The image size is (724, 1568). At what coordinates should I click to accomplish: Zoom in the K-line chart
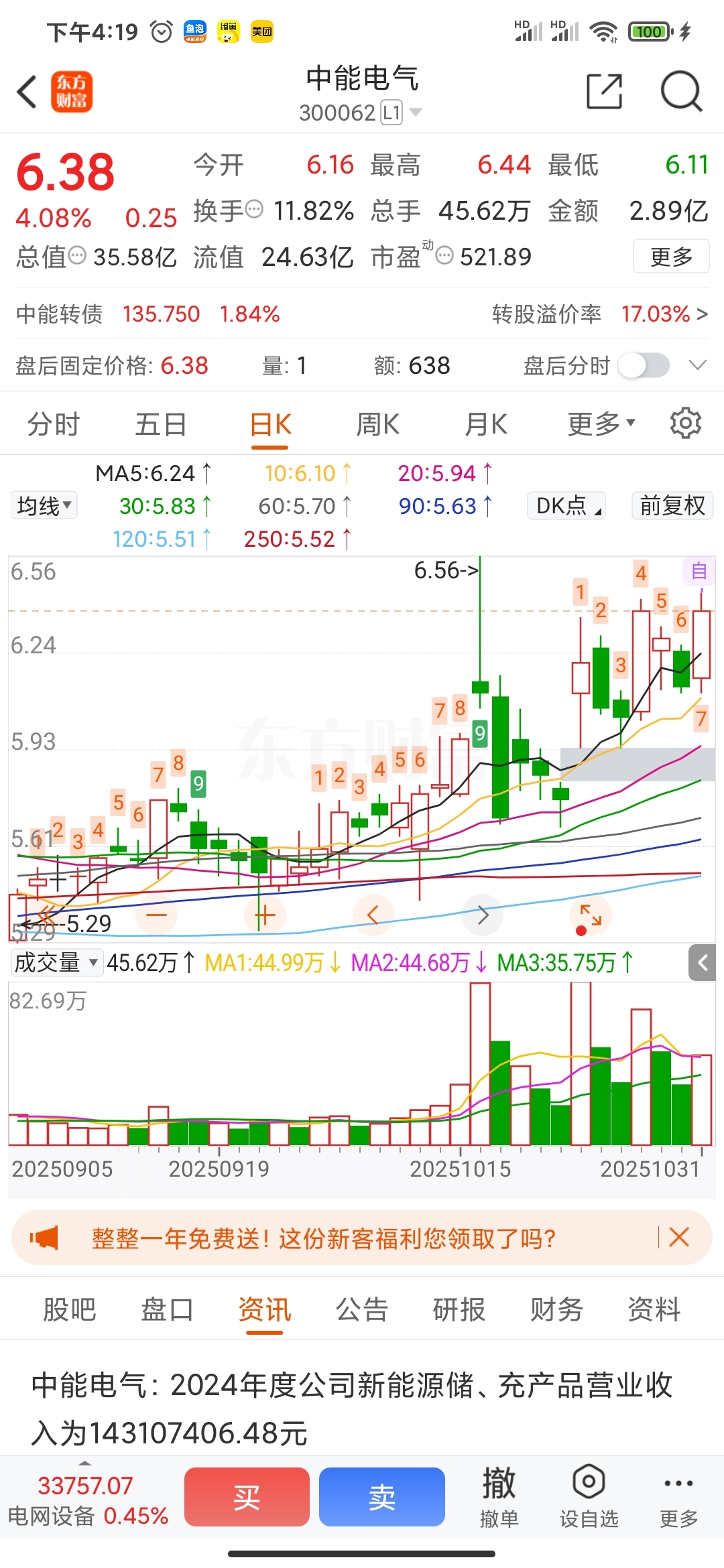click(x=265, y=915)
